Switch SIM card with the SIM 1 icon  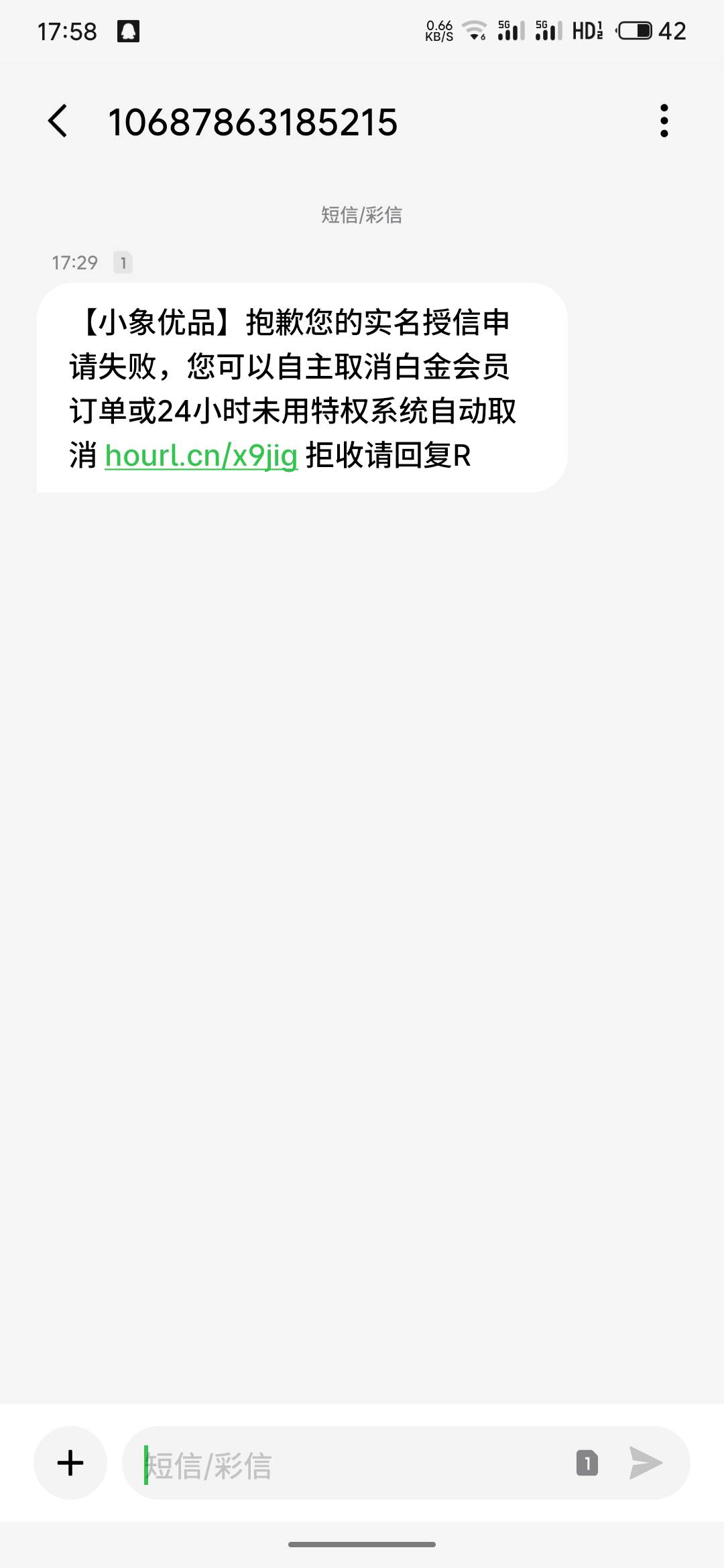click(587, 1463)
